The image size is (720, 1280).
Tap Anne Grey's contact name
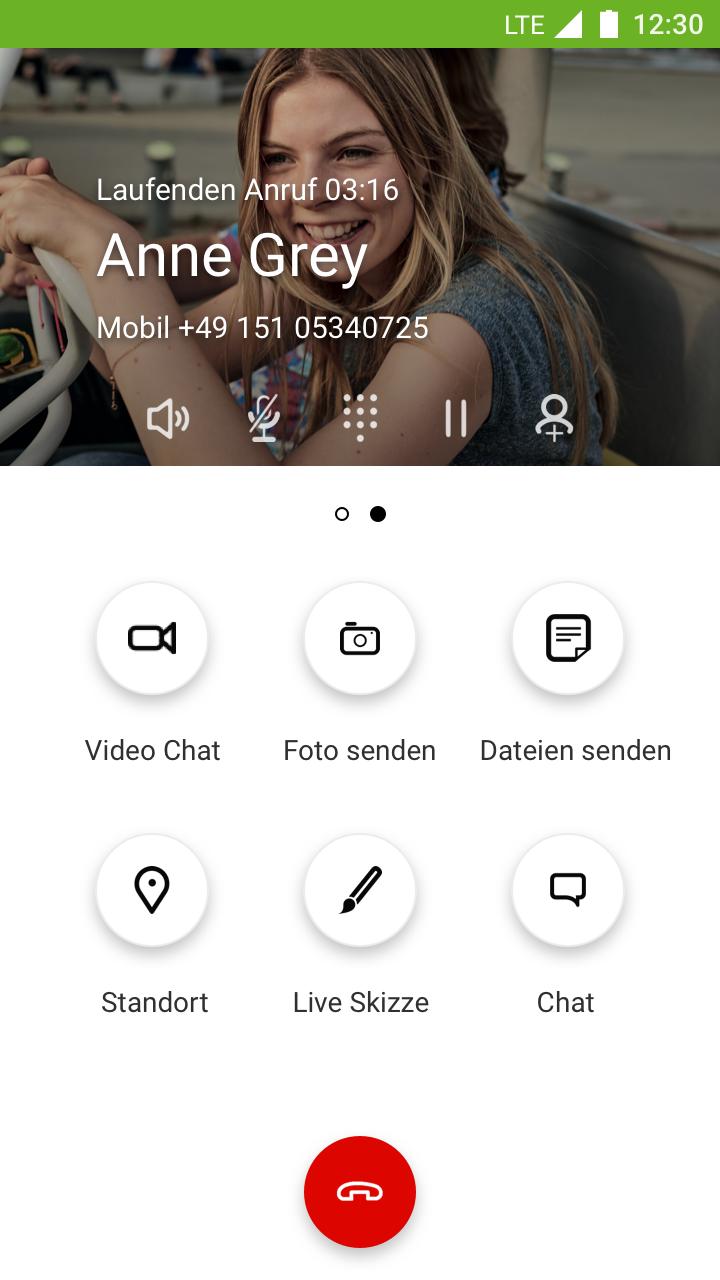click(x=230, y=257)
